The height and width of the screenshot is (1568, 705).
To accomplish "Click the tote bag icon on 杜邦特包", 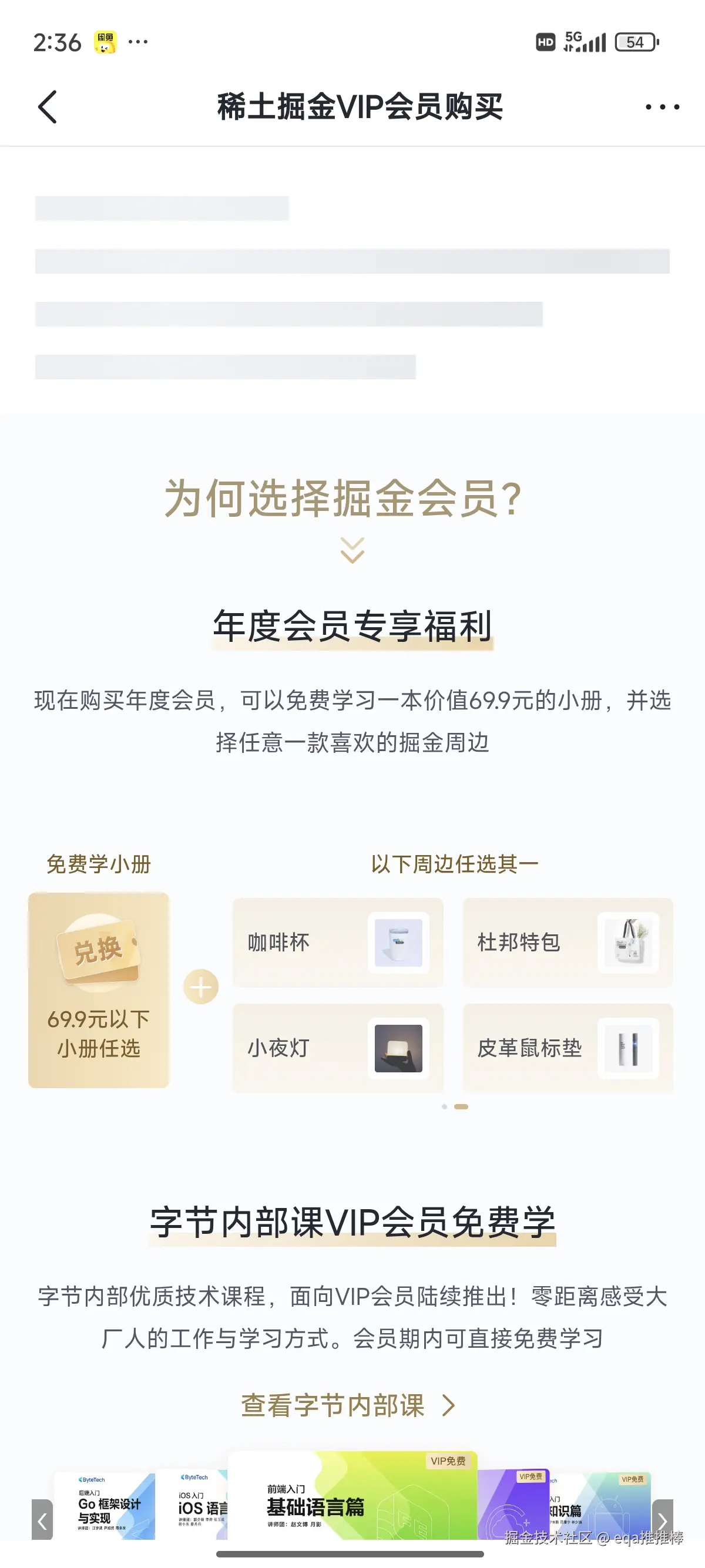I will [628, 943].
